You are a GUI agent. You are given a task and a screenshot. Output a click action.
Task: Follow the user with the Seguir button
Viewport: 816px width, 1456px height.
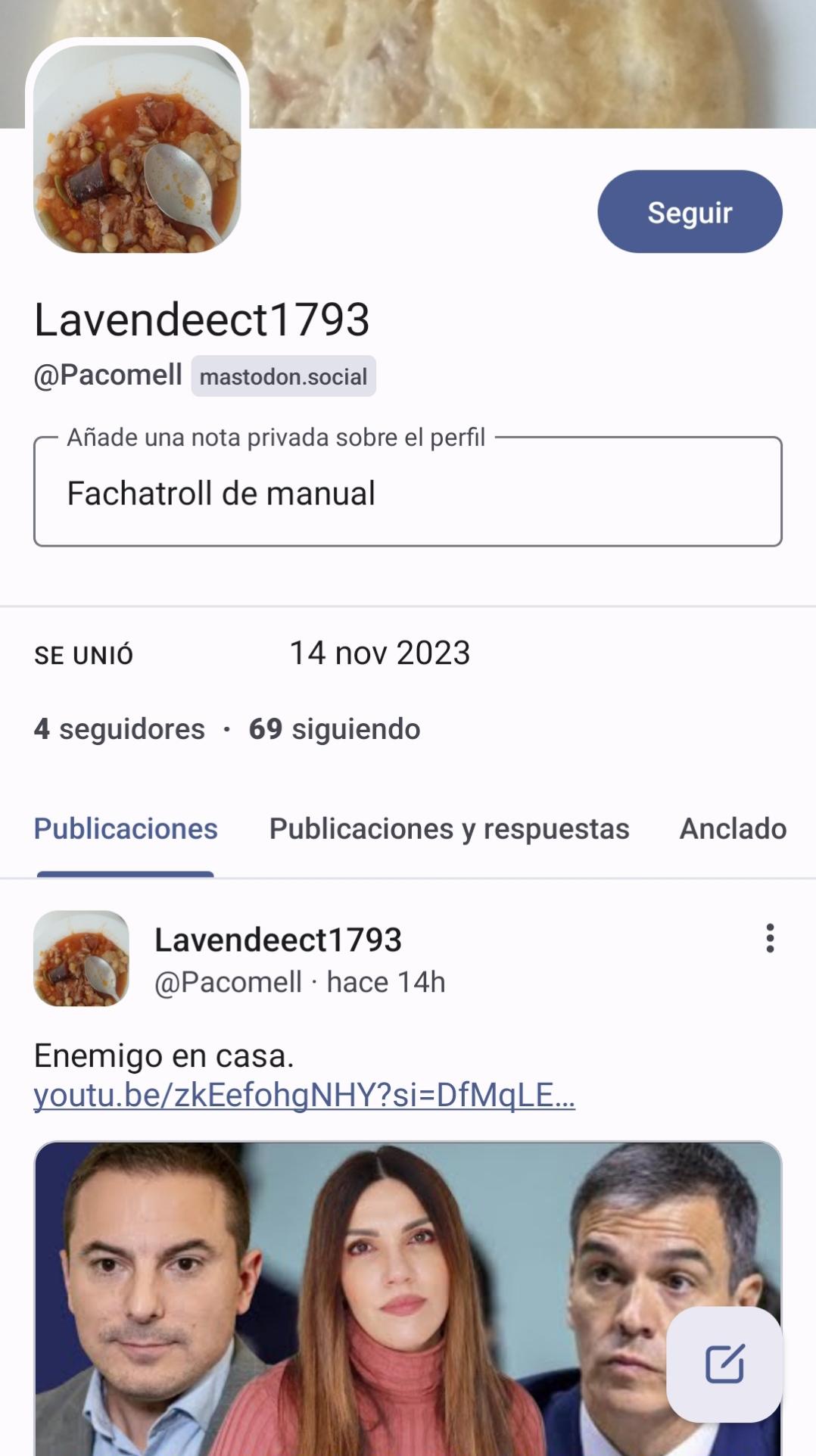(690, 211)
